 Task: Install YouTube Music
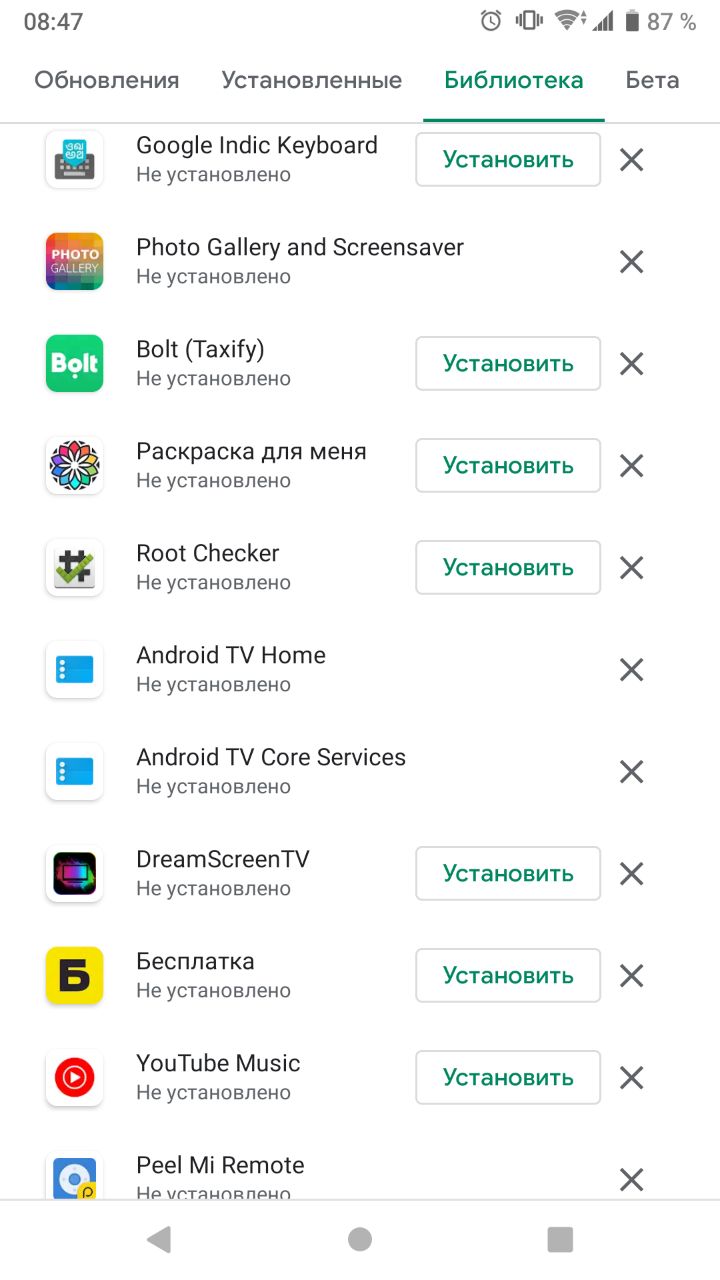pos(508,1078)
